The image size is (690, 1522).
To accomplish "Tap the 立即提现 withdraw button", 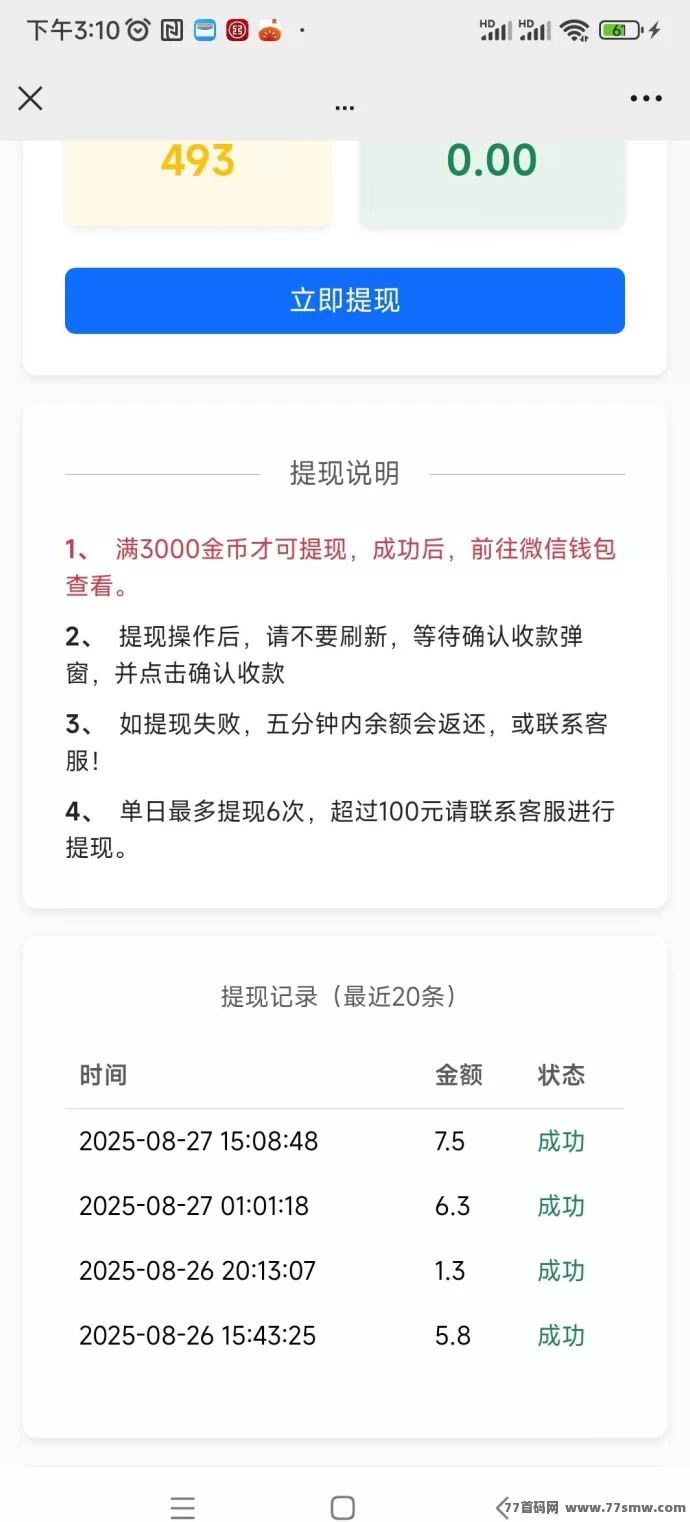I will [x=345, y=300].
